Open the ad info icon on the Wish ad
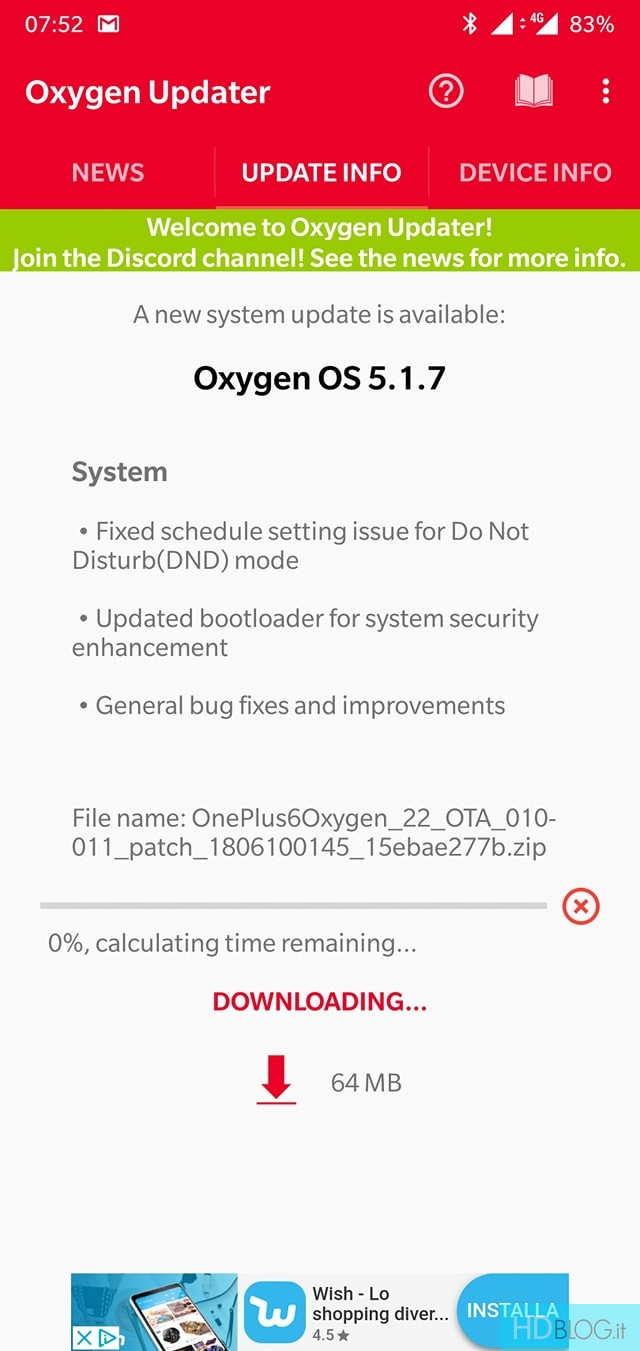640x1351 pixels. click(107, 1337)
